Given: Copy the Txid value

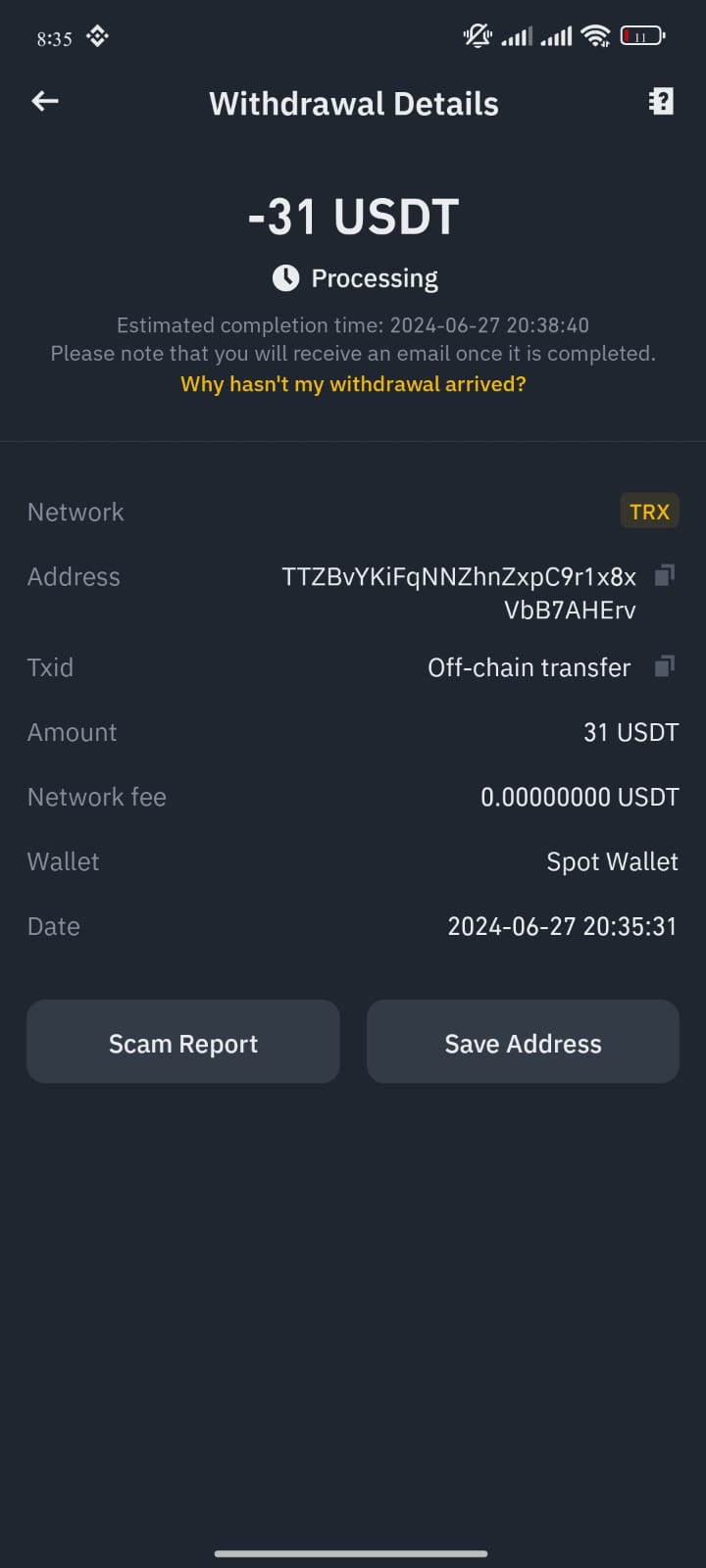Looking at the screenshot, I should click(665, 666).
